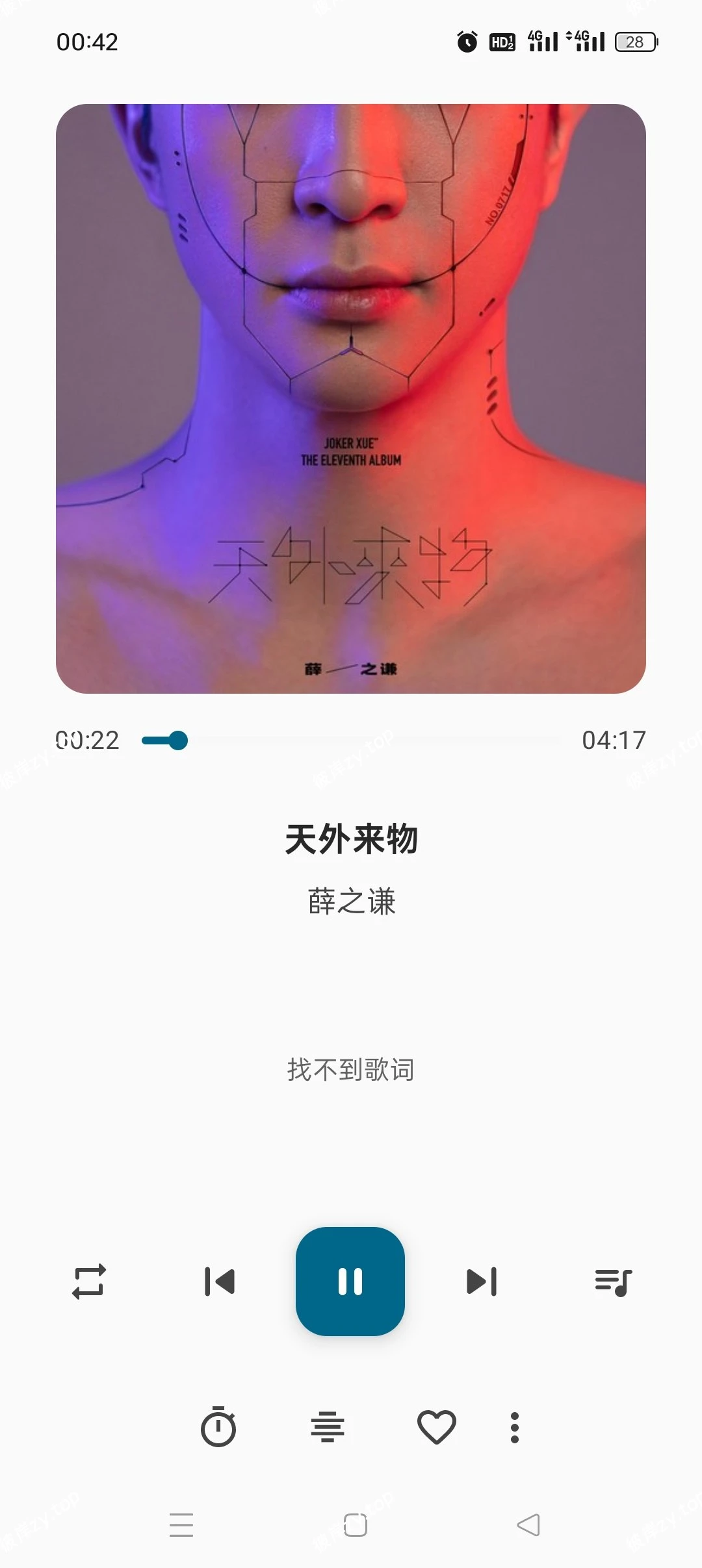Skip to the next track
Viewport: 702px width, 1568px height.
point(481,1282)
